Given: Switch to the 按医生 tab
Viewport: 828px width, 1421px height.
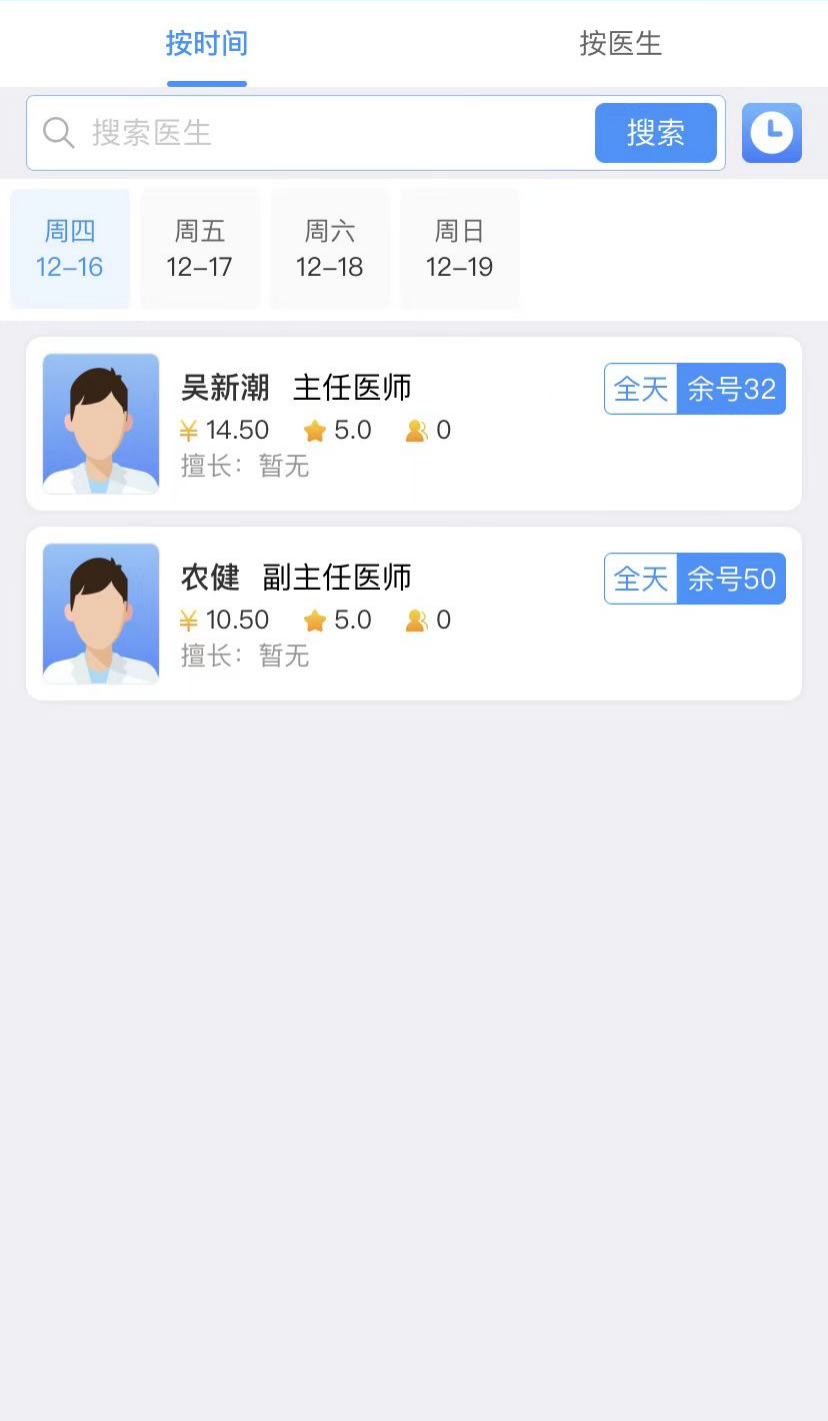Looking at the screenshot, I should pyautogui.click(x=620, y=44).
